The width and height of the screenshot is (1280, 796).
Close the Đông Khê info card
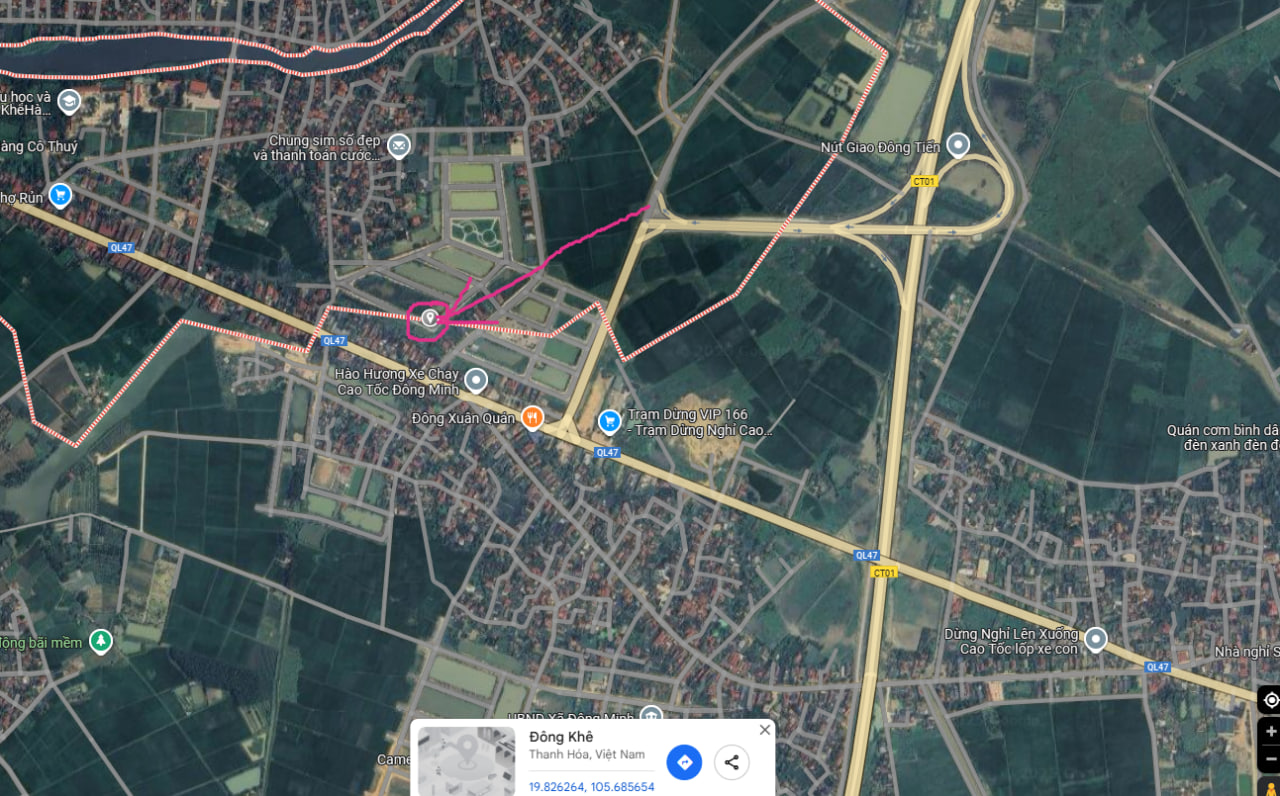click(x=765, y=730)
